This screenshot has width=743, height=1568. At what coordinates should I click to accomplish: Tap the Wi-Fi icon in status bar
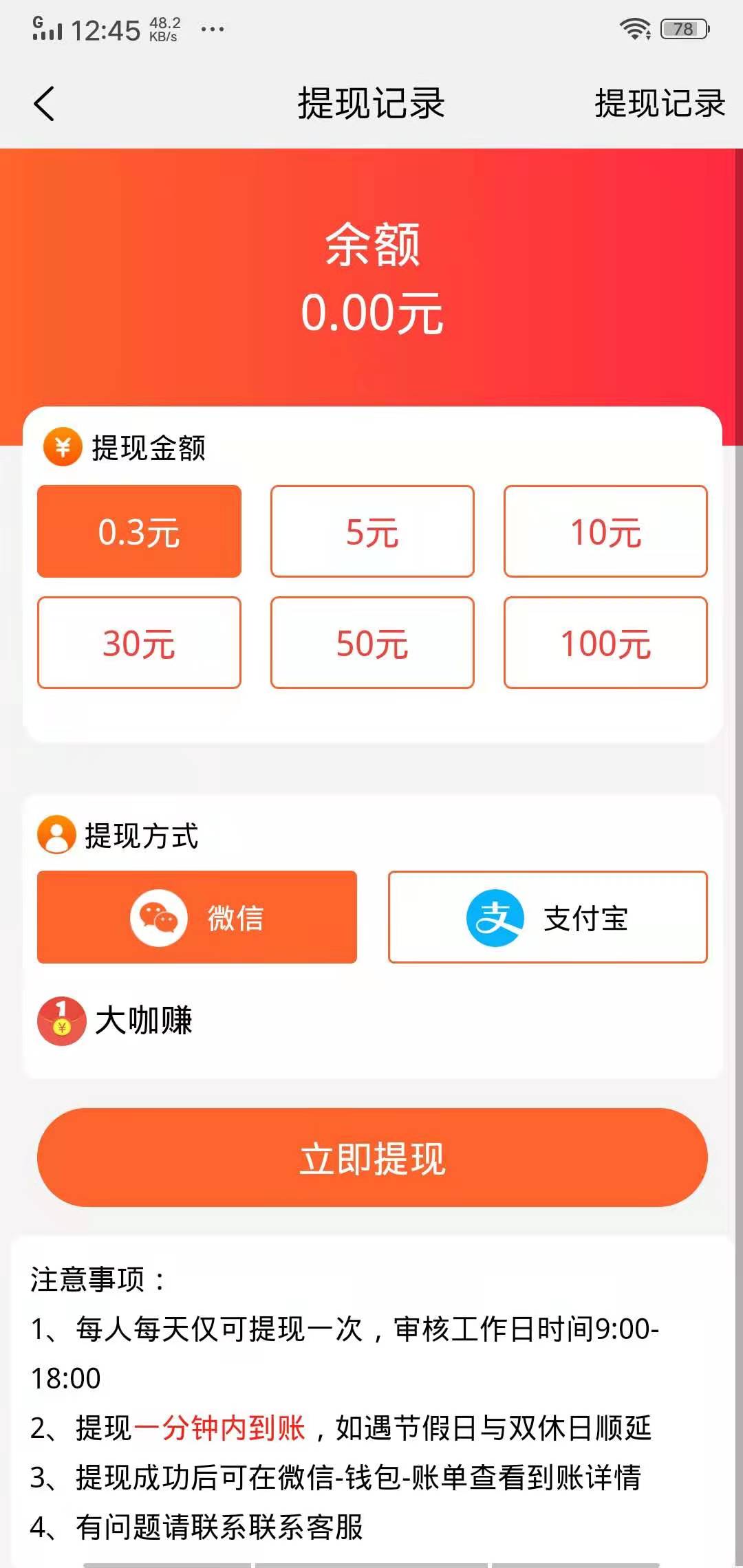[634, 28]
